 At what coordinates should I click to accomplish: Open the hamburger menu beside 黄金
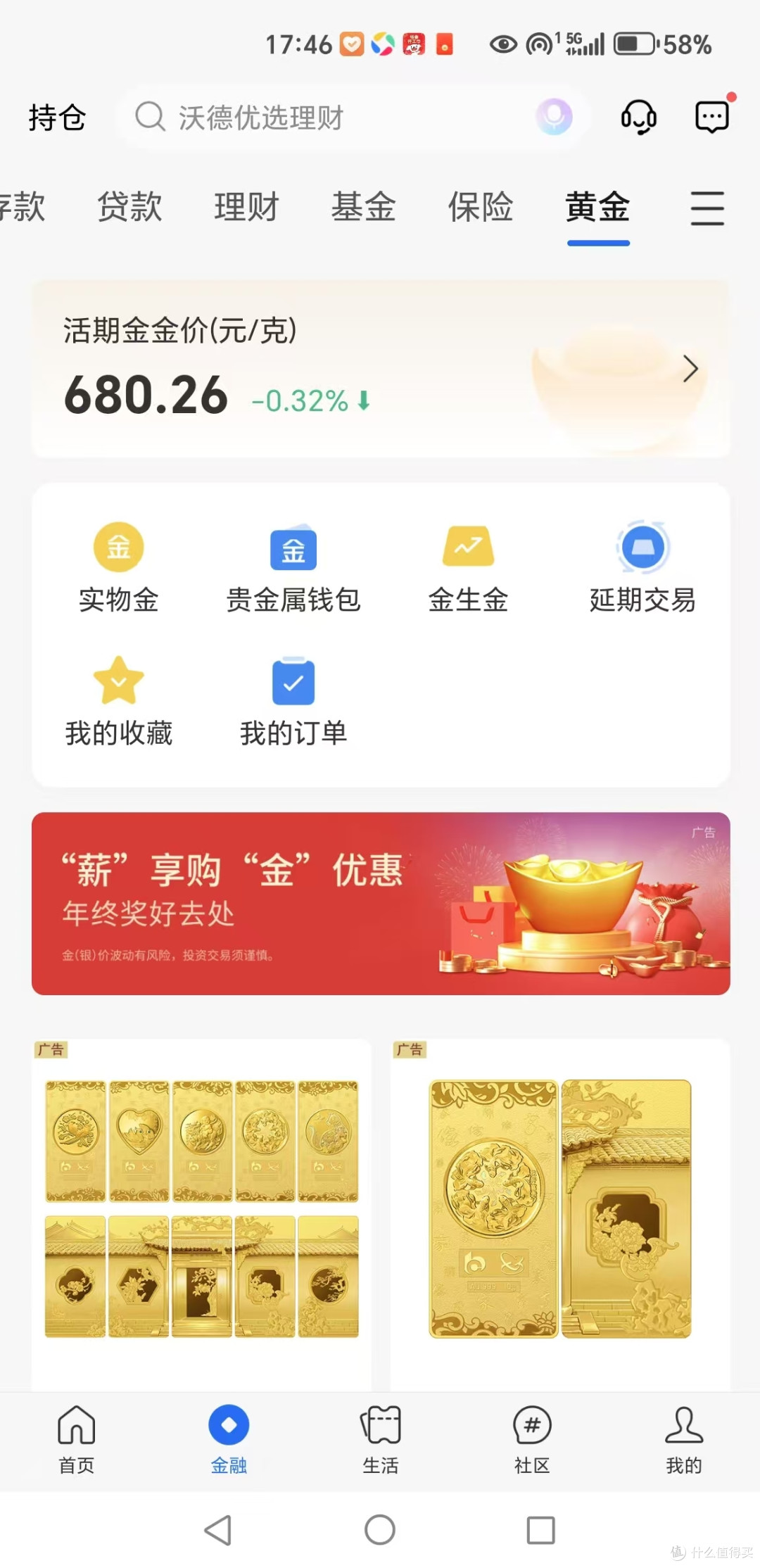coord(707,209)
